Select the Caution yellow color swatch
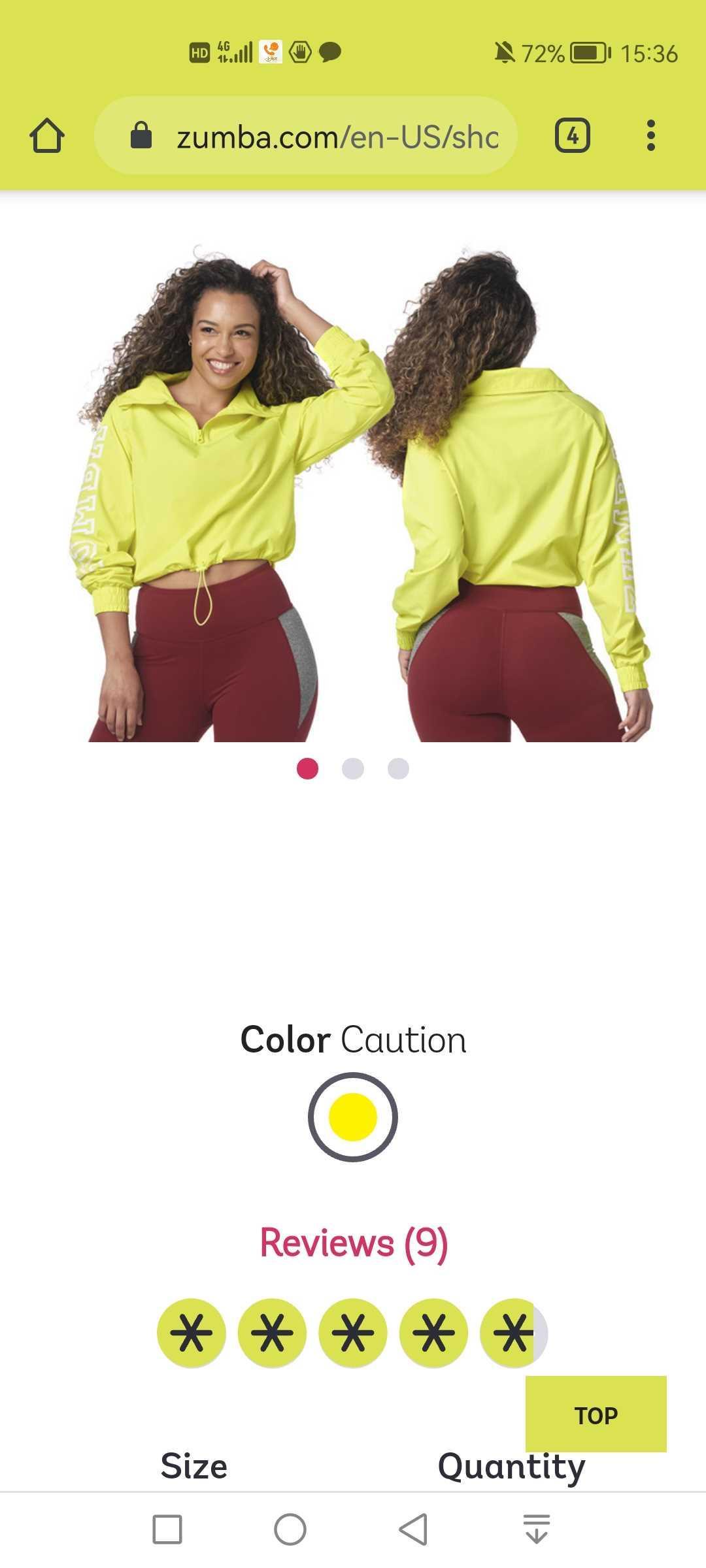The width and height of the screenshot is (706, 1568). click(x=353, y=1117)
